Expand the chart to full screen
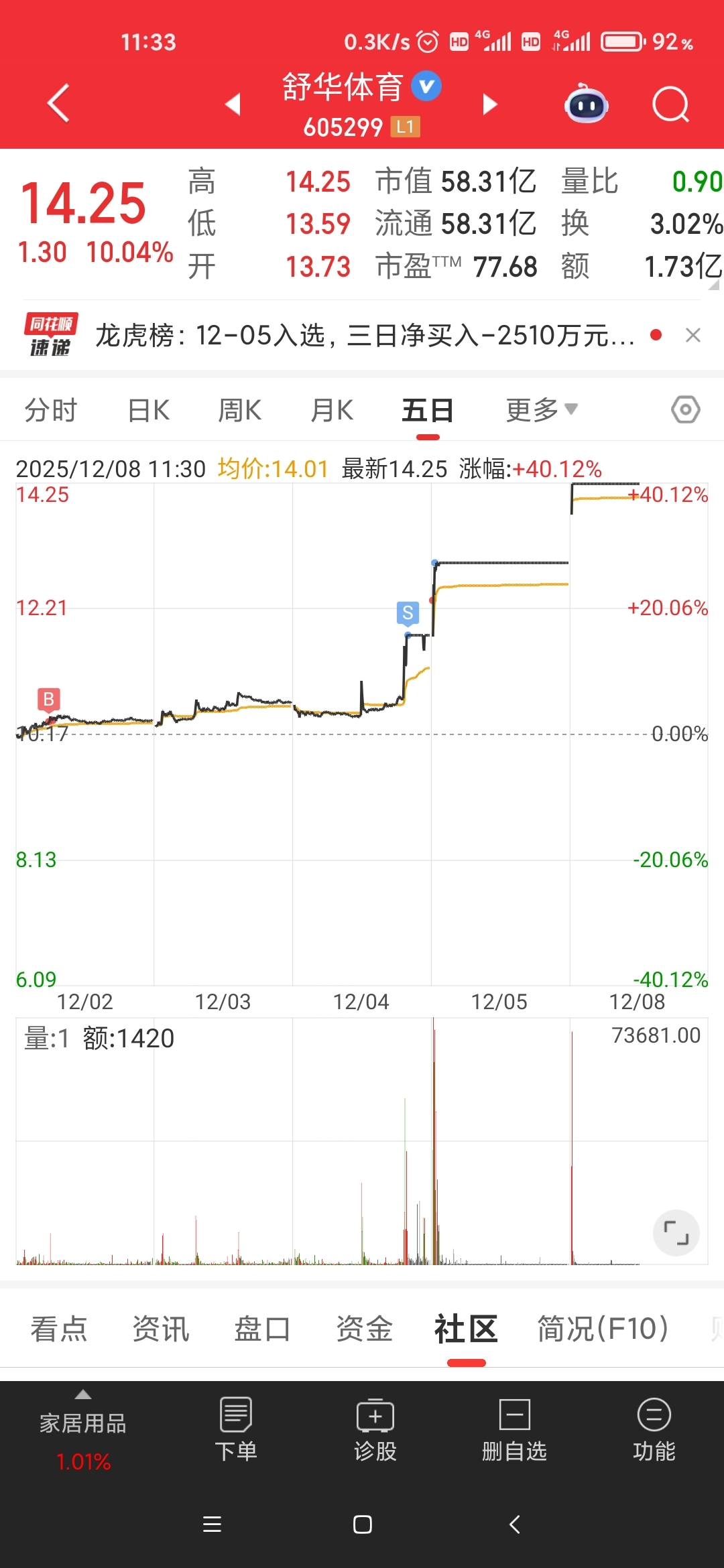 click(x=676, y=1232)
